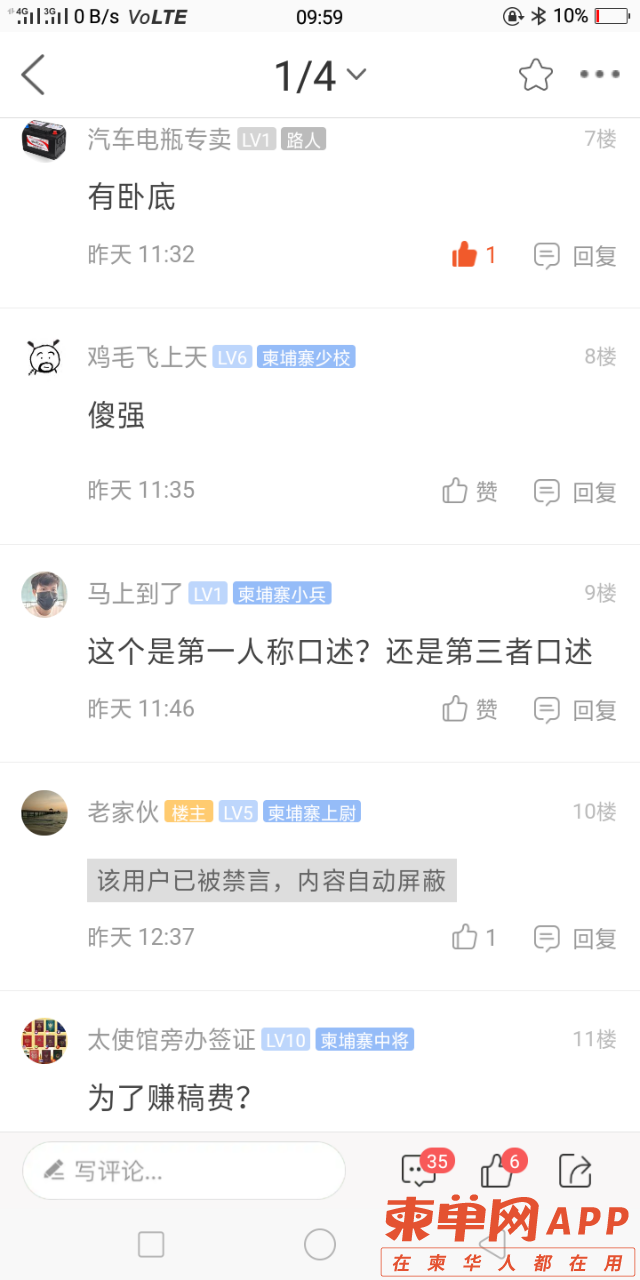Share this thread via the share icon
This screenshot has height=1280, width=640.
[x=575, y=1170]
